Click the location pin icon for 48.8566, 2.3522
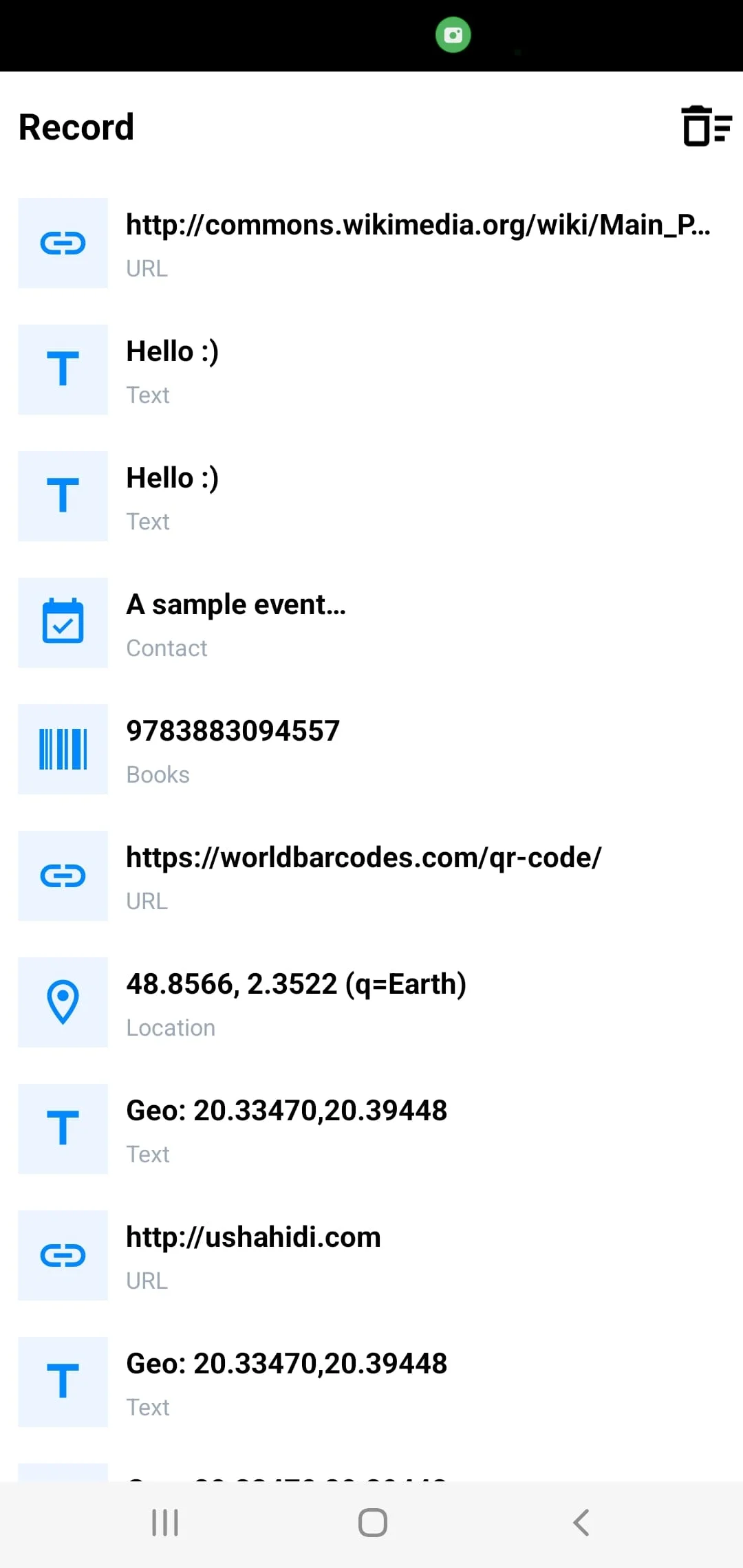743x1568 pixels. (x=63, y=1003)
